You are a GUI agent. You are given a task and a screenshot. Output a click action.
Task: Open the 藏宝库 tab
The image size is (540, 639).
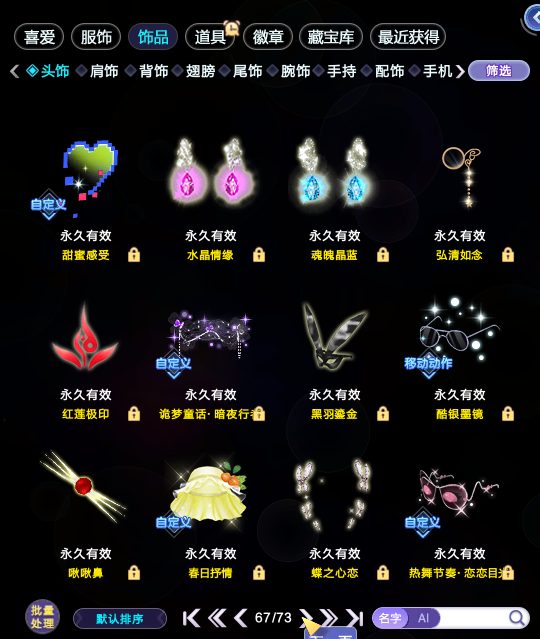331,37
